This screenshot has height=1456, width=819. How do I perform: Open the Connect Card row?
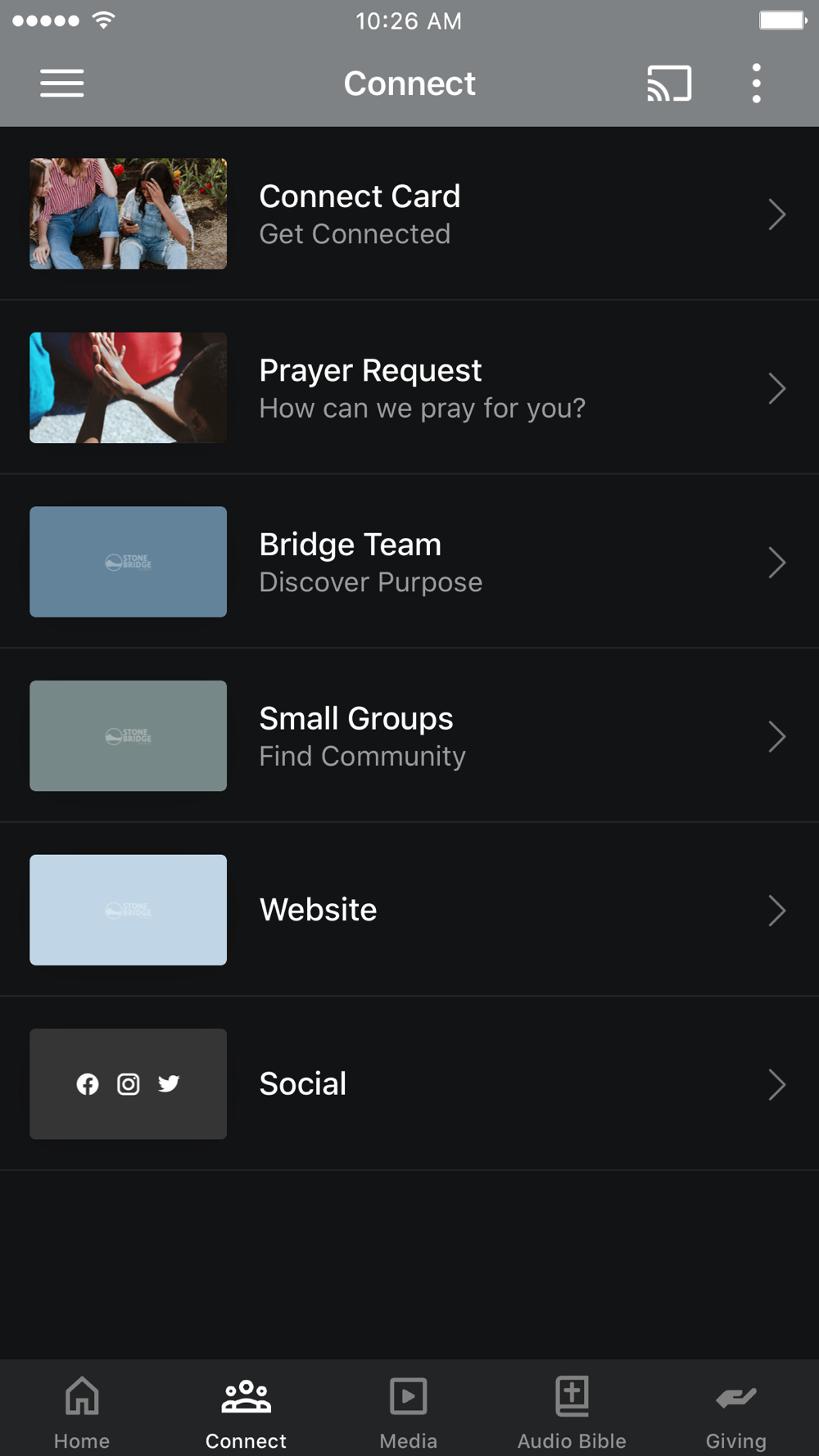(x=409, y=214)
